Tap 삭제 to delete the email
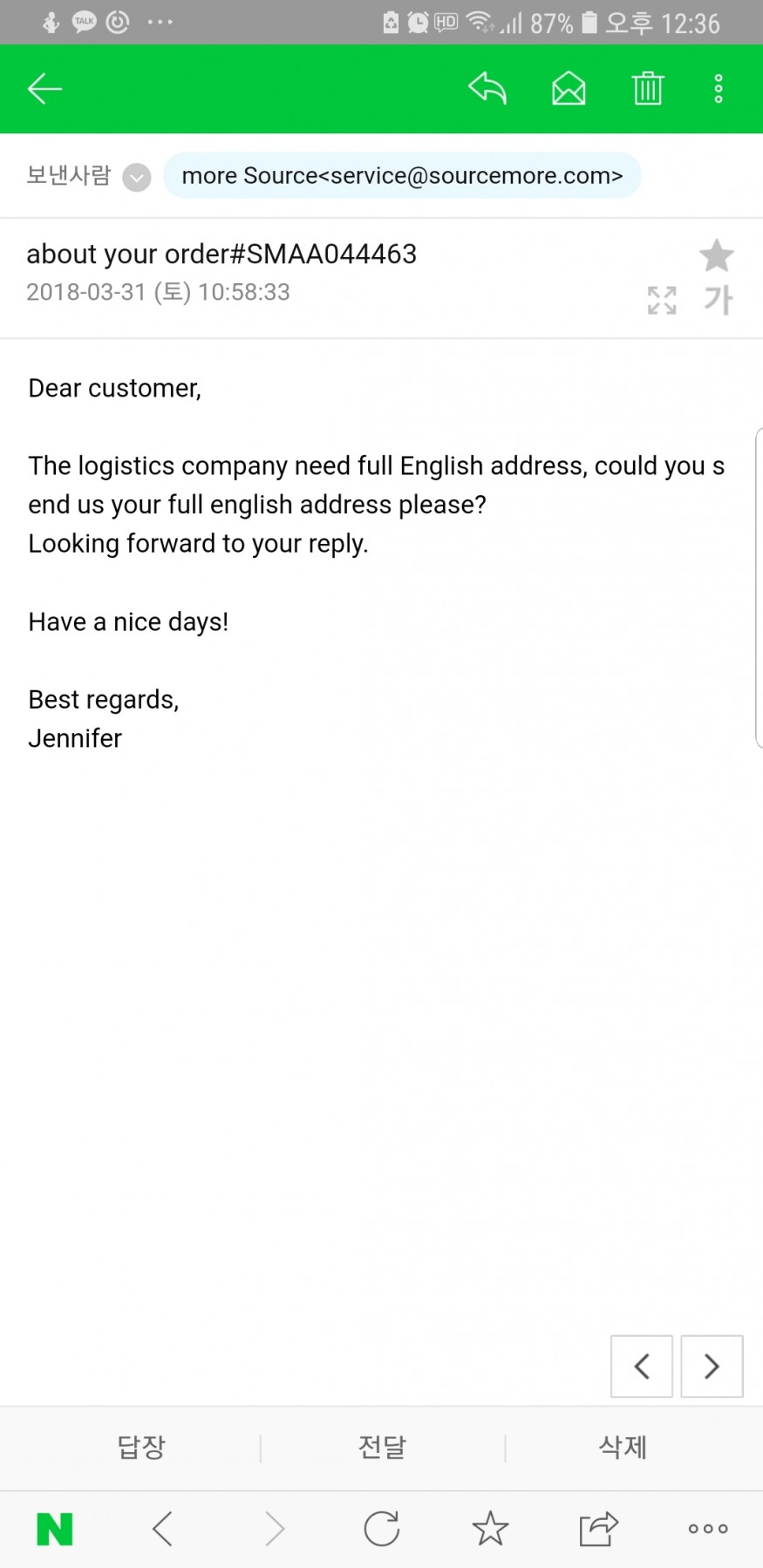Screen dimensions: 763x1568 click(623, 1447)
